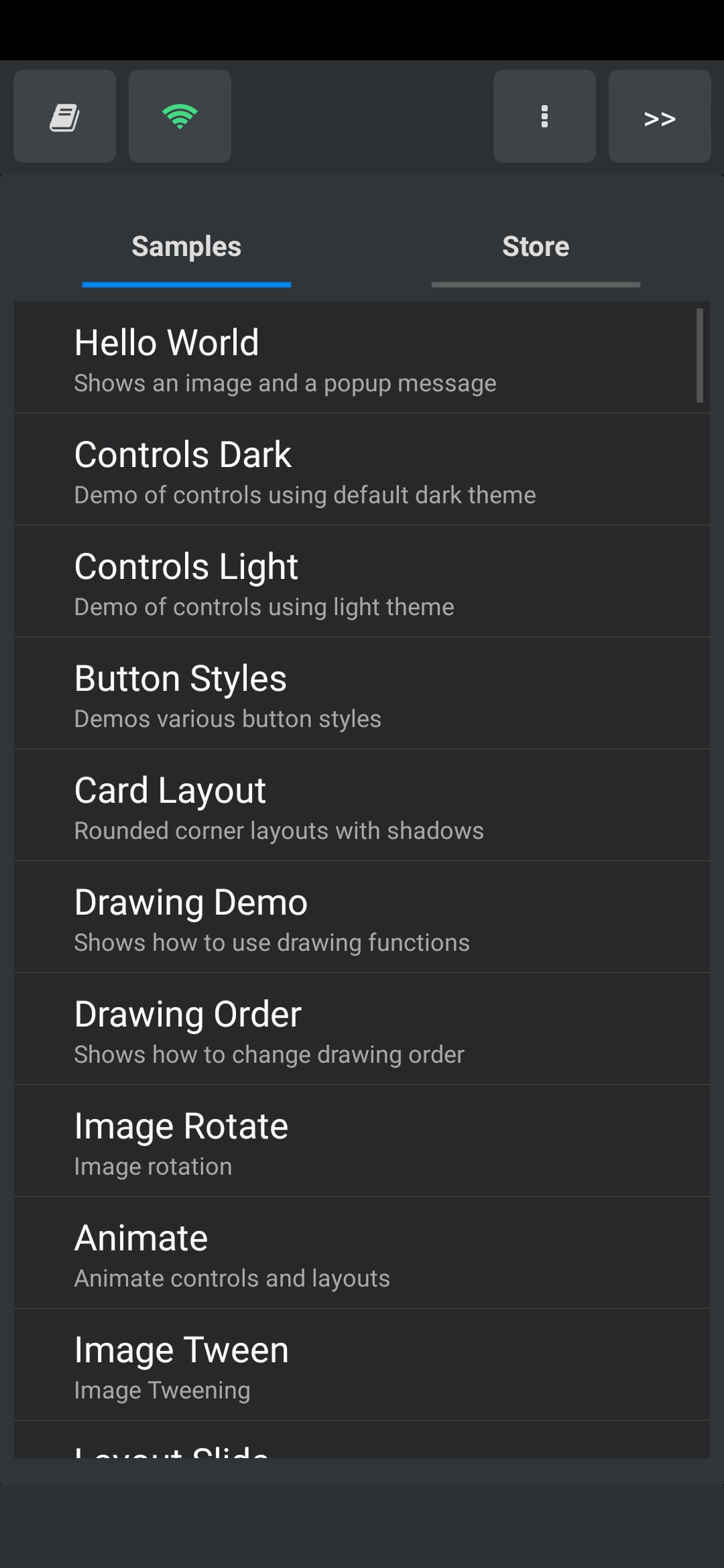The height and width of the screenshot is (1568, 724).
Task: Open the Hello World sample
Action: (x=362, y=357)
